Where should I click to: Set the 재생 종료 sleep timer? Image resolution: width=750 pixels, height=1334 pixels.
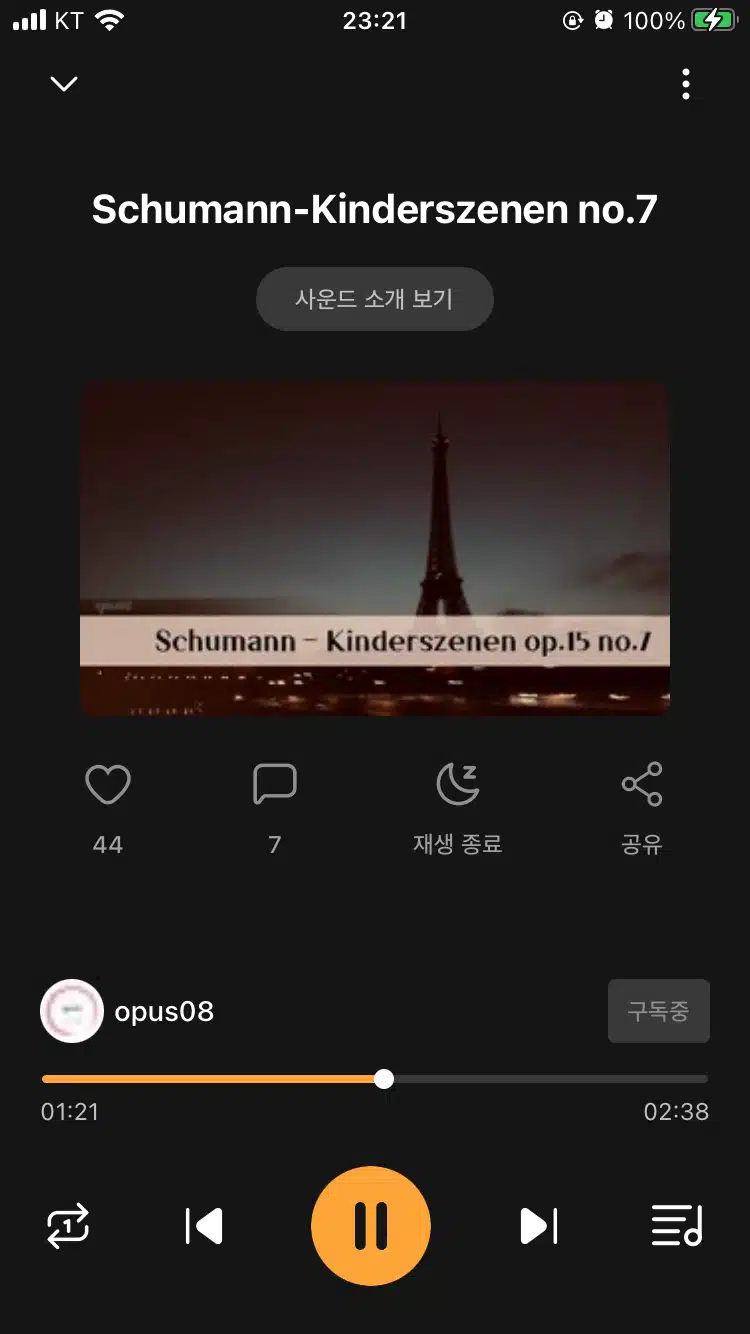(458, 785)
